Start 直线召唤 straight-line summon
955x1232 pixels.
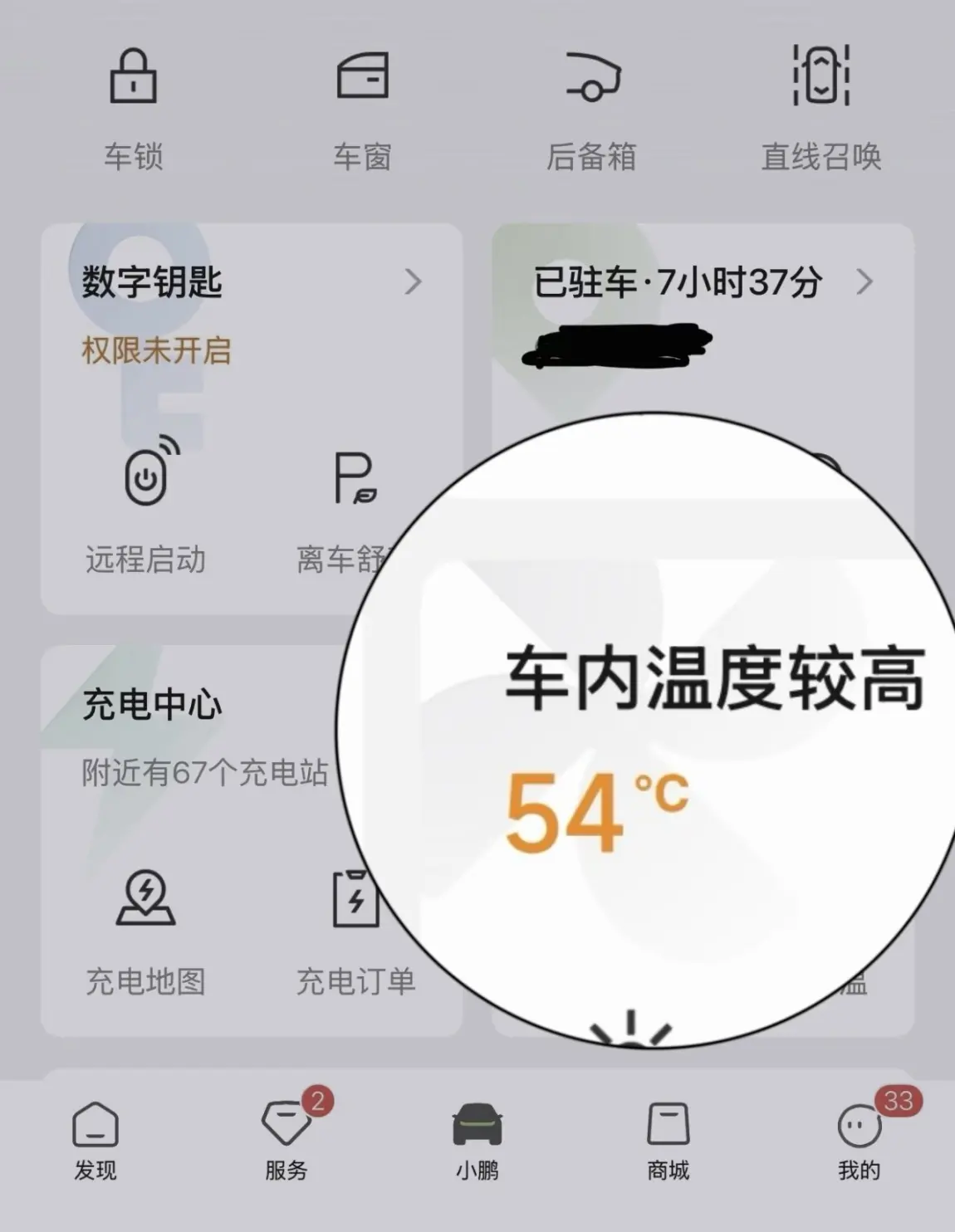click(x=820, y=108)
